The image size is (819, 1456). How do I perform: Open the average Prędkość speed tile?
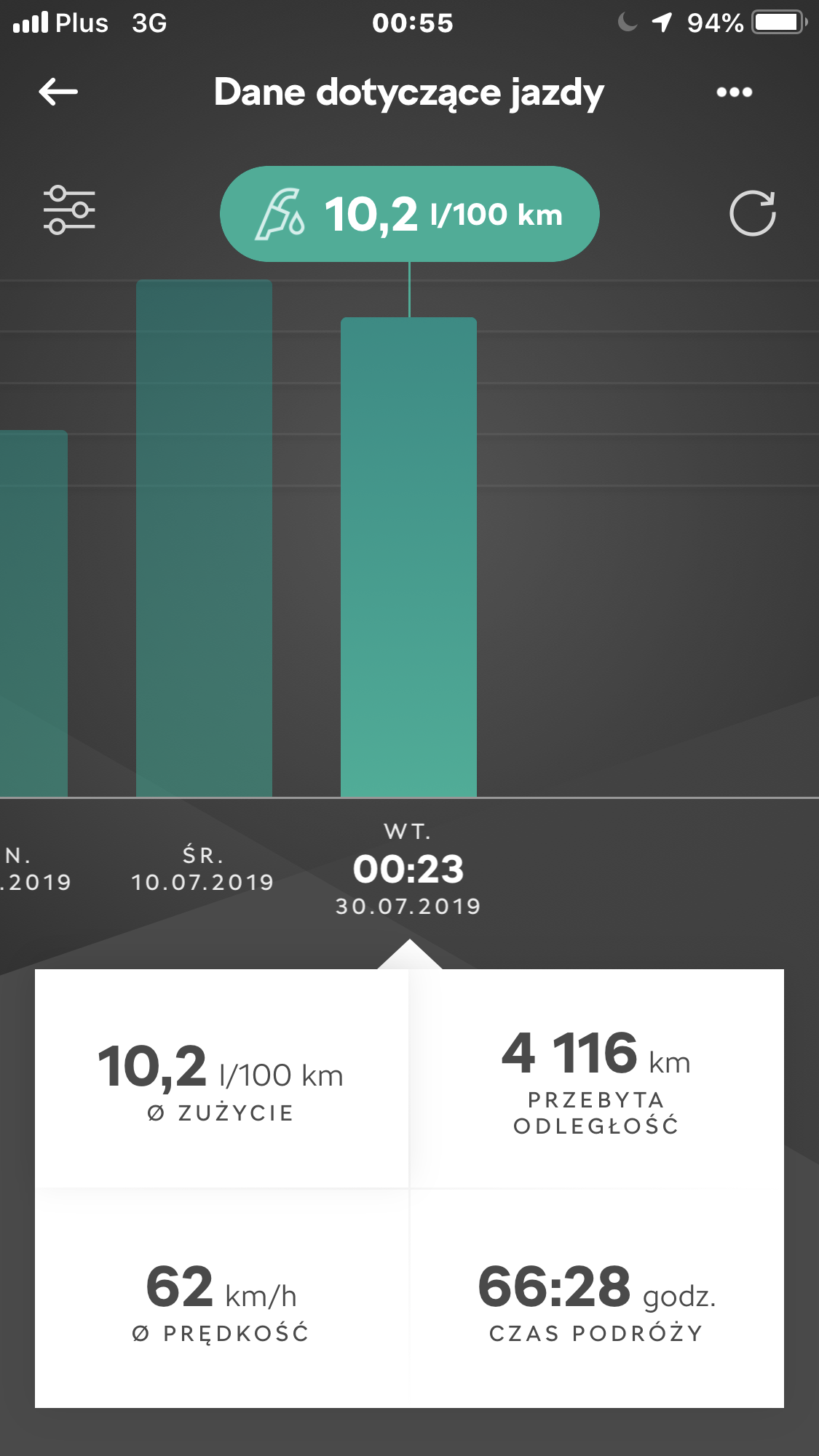click(221, 1298)
